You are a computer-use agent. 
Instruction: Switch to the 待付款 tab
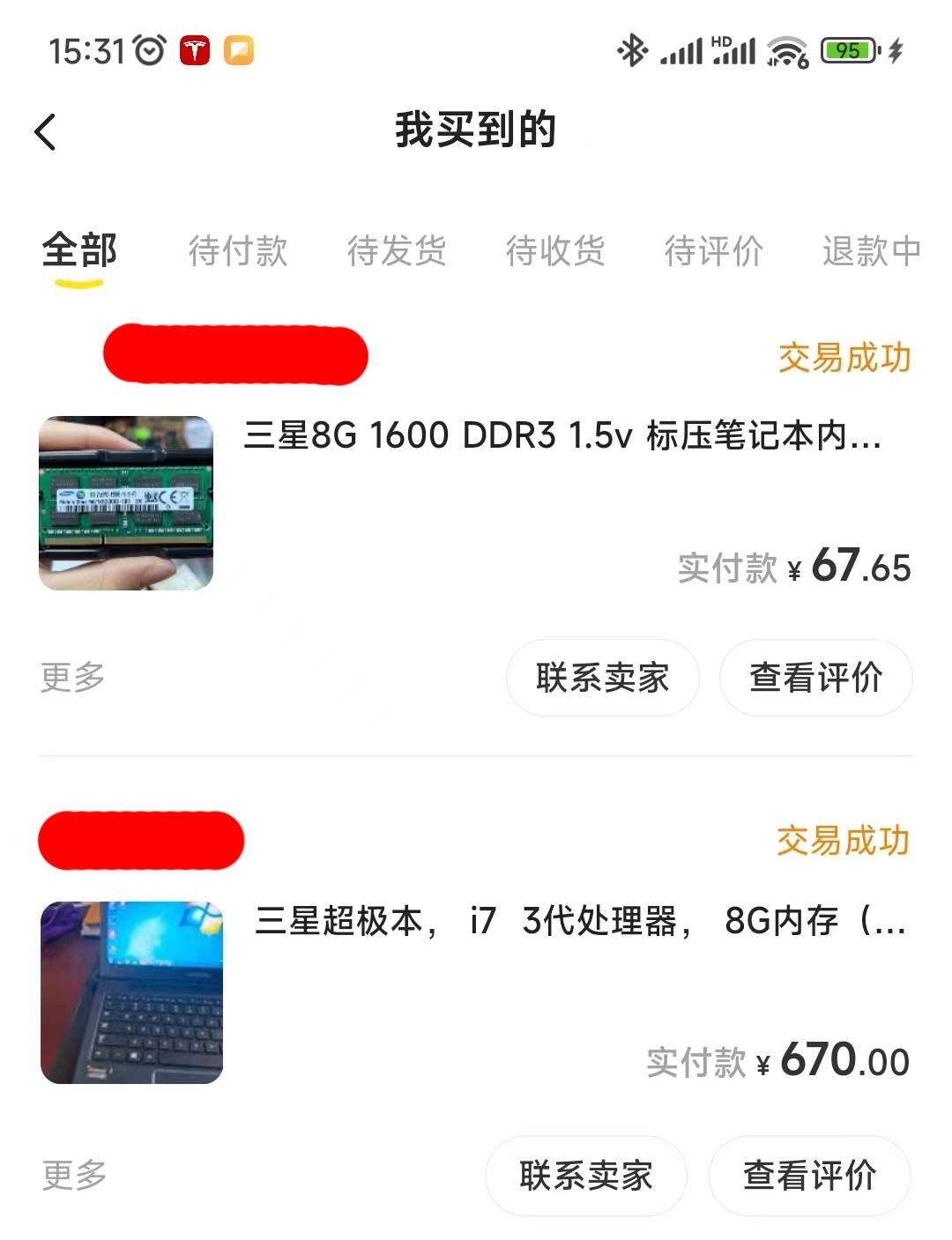(x=238, y=252)
